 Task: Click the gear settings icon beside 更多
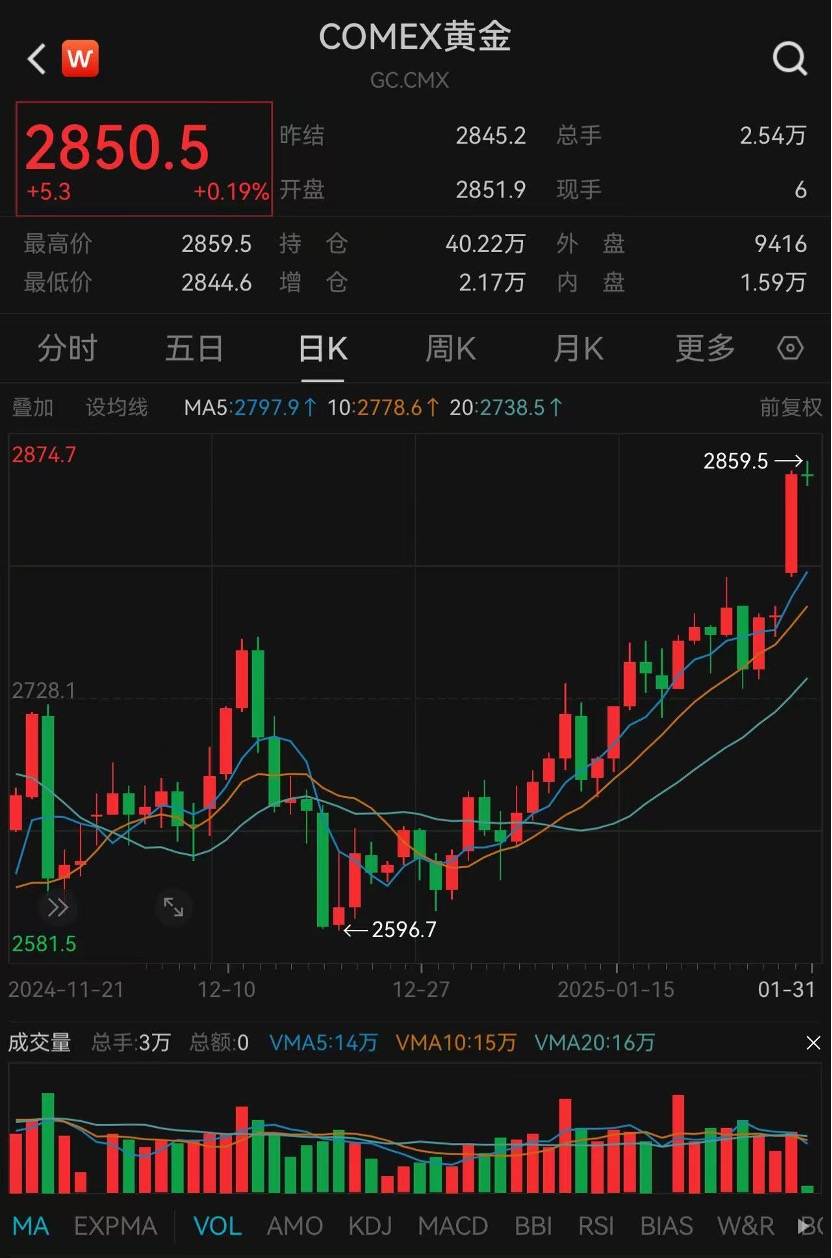pos(789,348)
